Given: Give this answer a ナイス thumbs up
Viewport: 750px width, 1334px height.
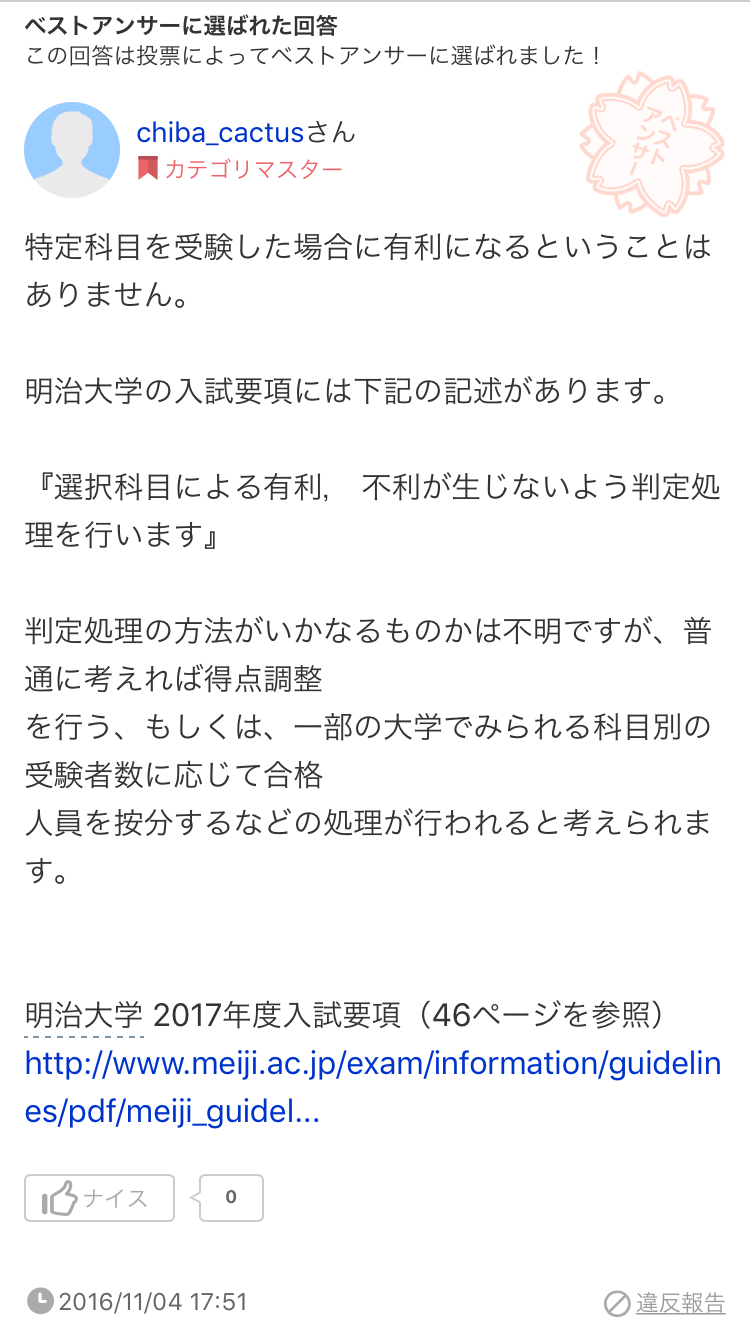Looking at the screenshot, I should 100,1198.
